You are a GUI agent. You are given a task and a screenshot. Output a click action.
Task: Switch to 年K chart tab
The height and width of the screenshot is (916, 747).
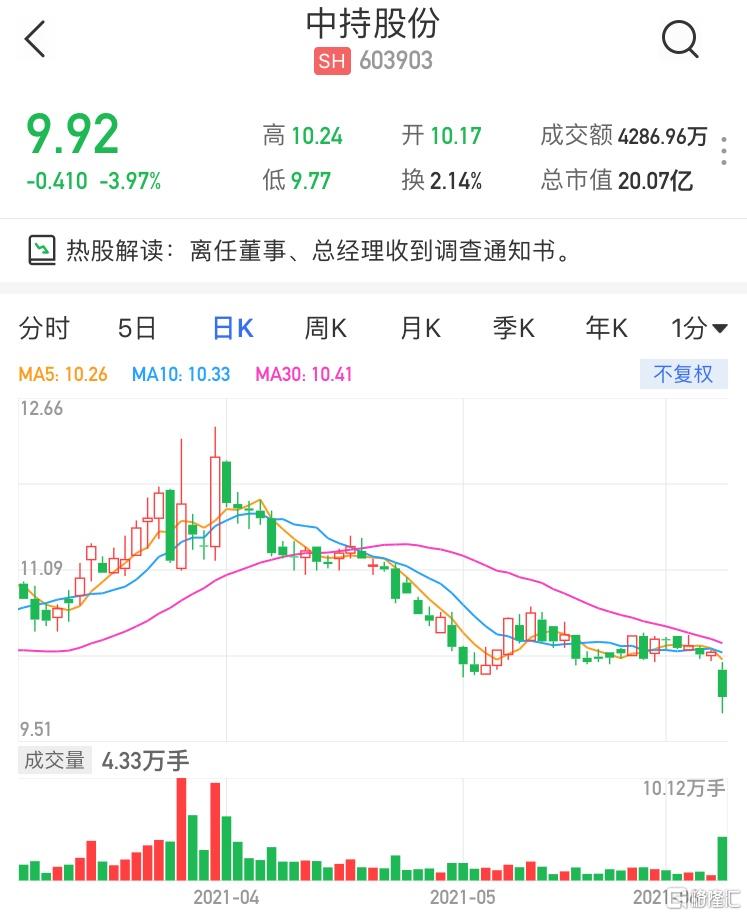[607, 328]
